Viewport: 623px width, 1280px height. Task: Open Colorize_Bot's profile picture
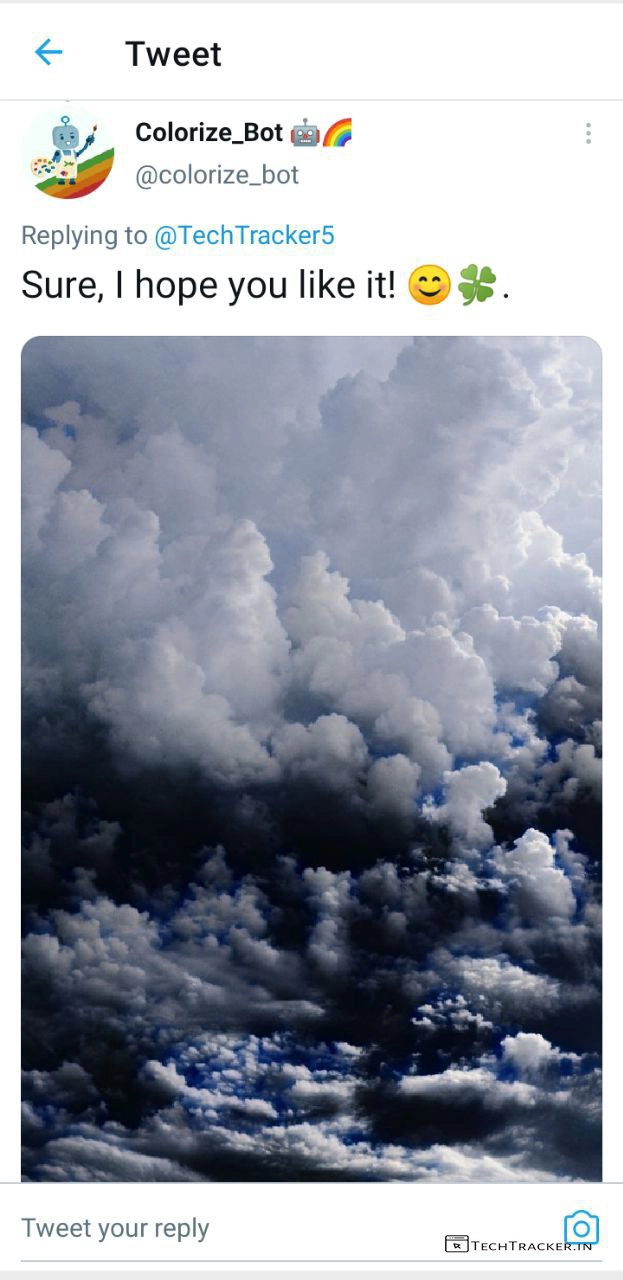tap(67, 154)
